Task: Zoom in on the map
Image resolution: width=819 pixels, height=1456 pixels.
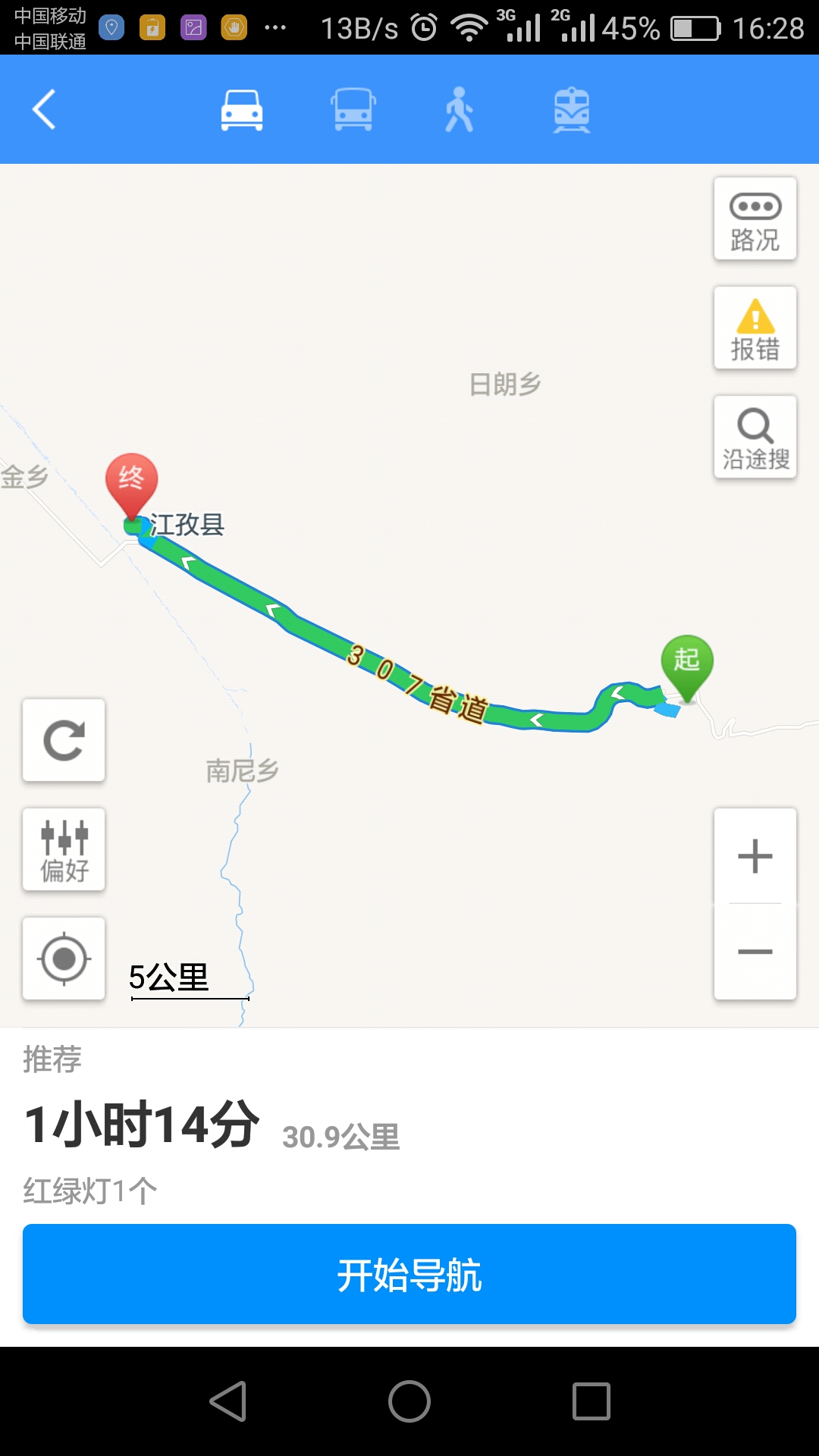Action: [755, 857]
